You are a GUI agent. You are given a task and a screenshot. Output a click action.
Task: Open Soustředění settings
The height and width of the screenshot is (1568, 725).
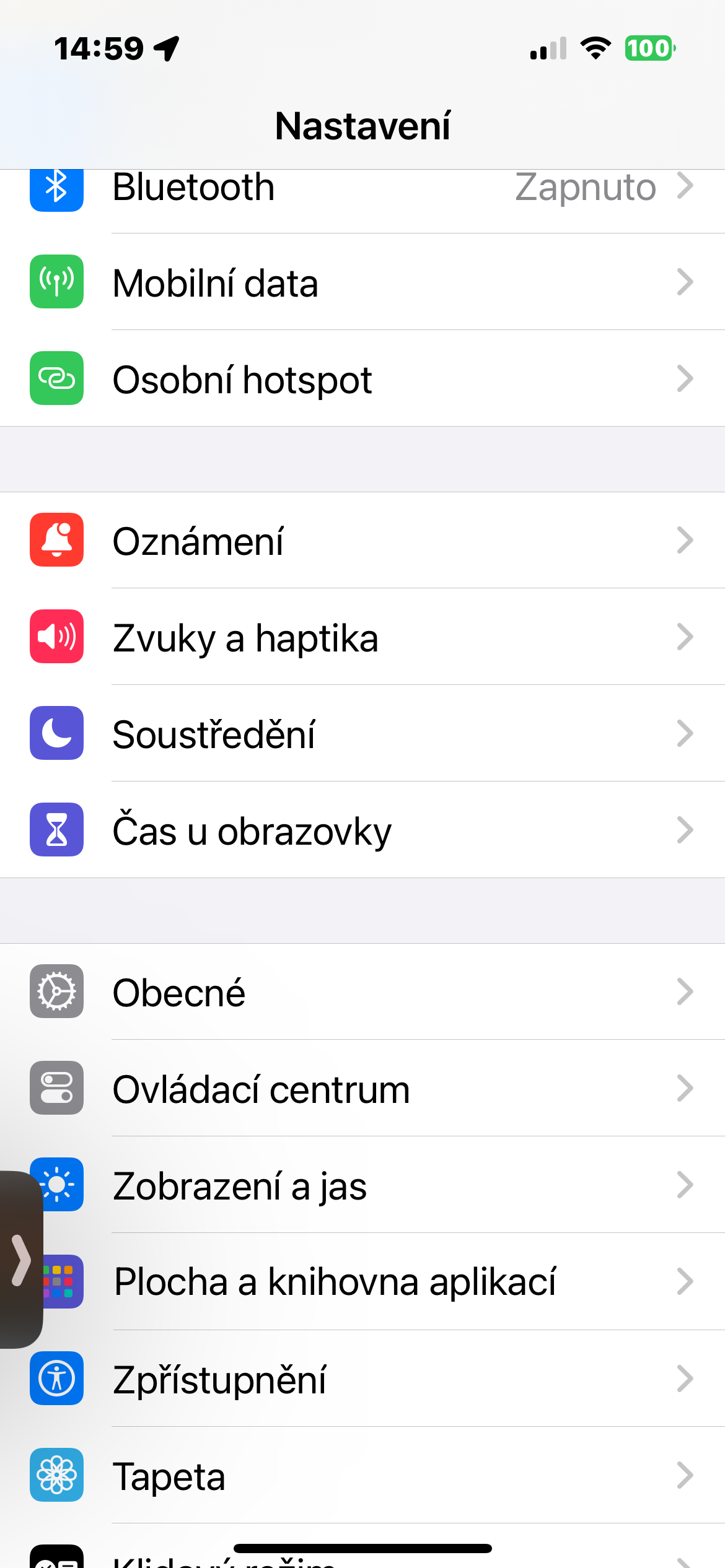tap(372, 734)
